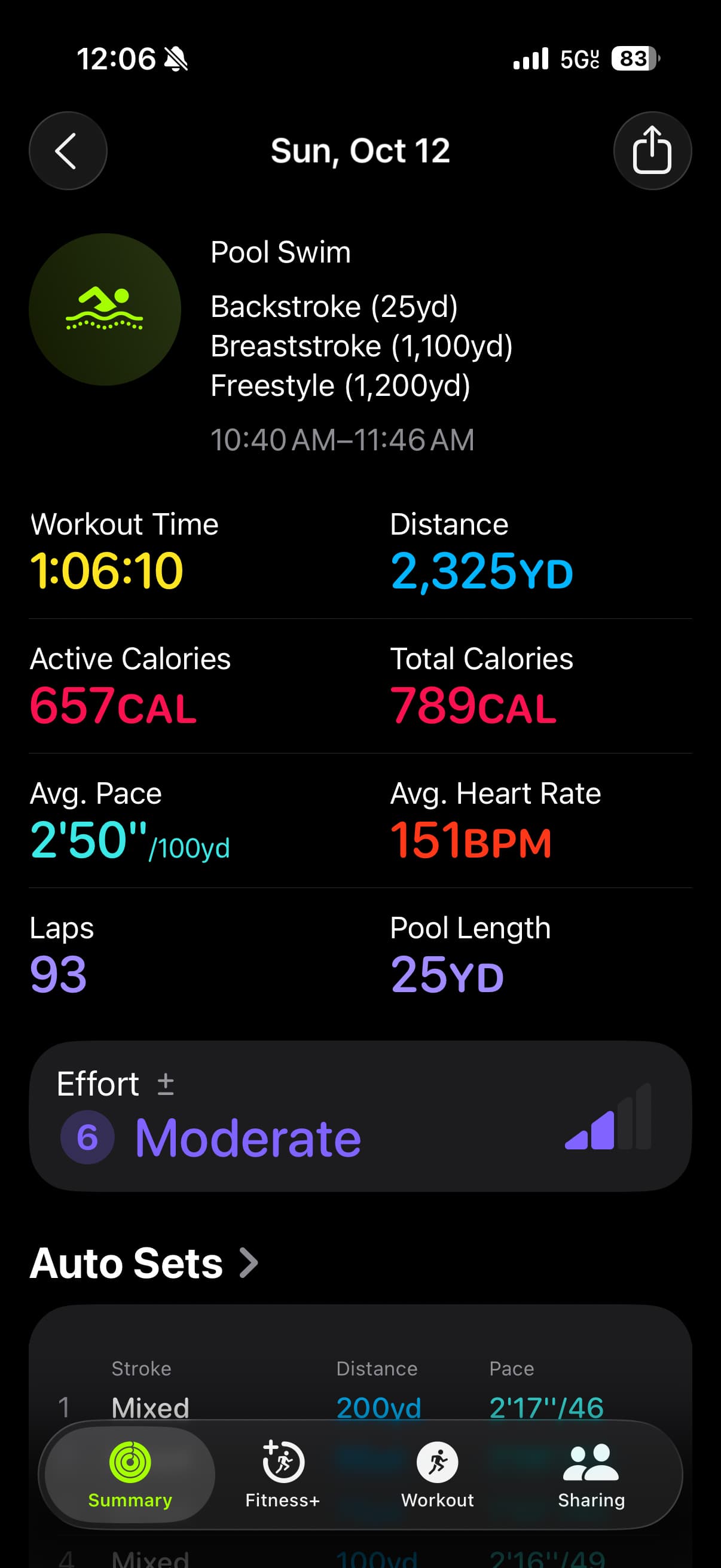The width and height of the screenshot is (721, 1568).
Task: Switch to the Summary tab
Action: click(130, 1474)
